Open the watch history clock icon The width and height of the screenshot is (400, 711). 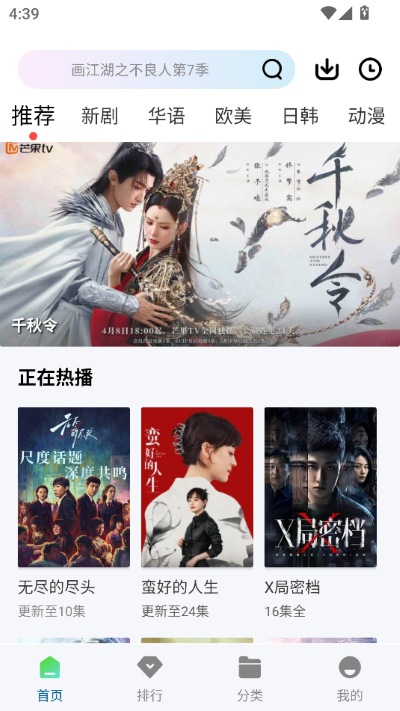click(x=370, y=69)
